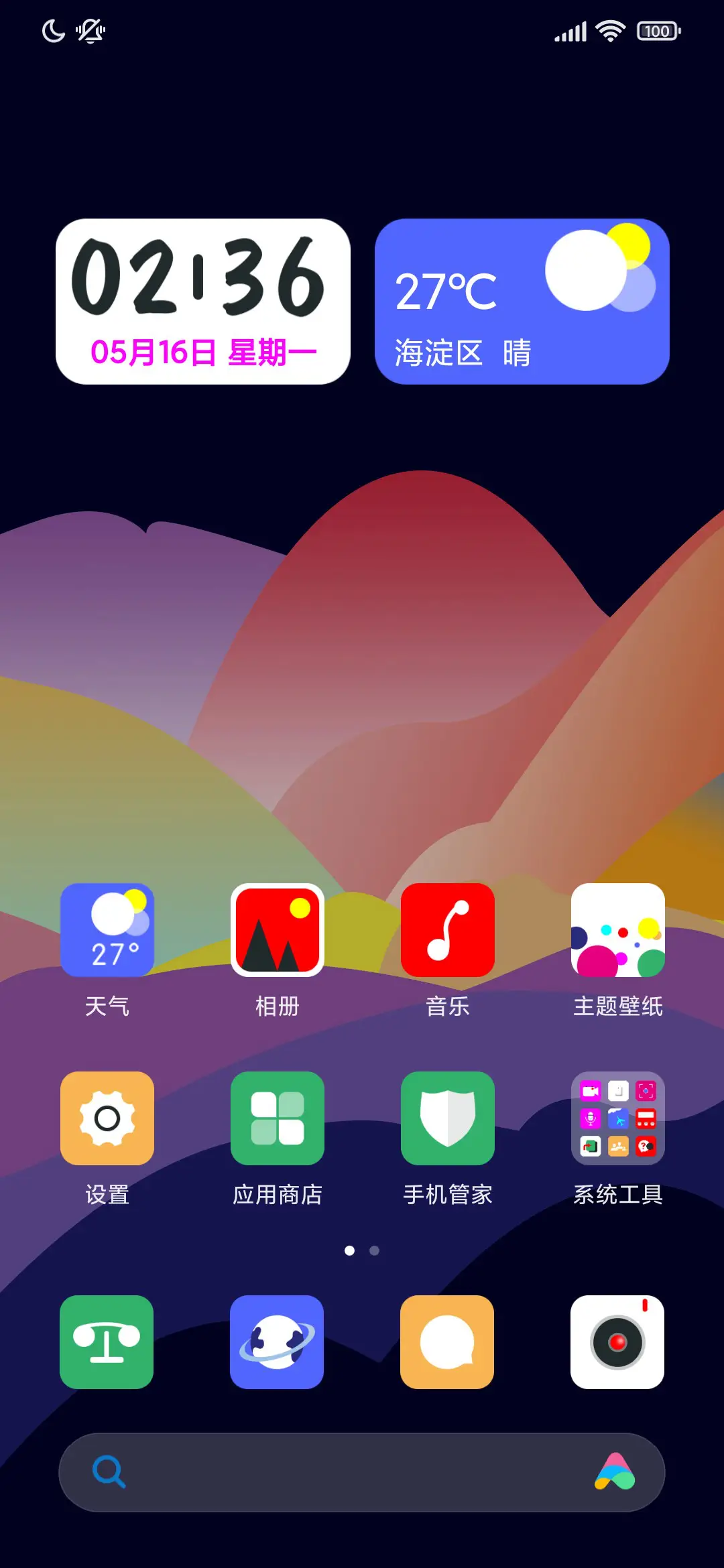The image size is (724, 1568).
Task: Switch to the second home screen page dot
Action: [x=374, y=1249]
